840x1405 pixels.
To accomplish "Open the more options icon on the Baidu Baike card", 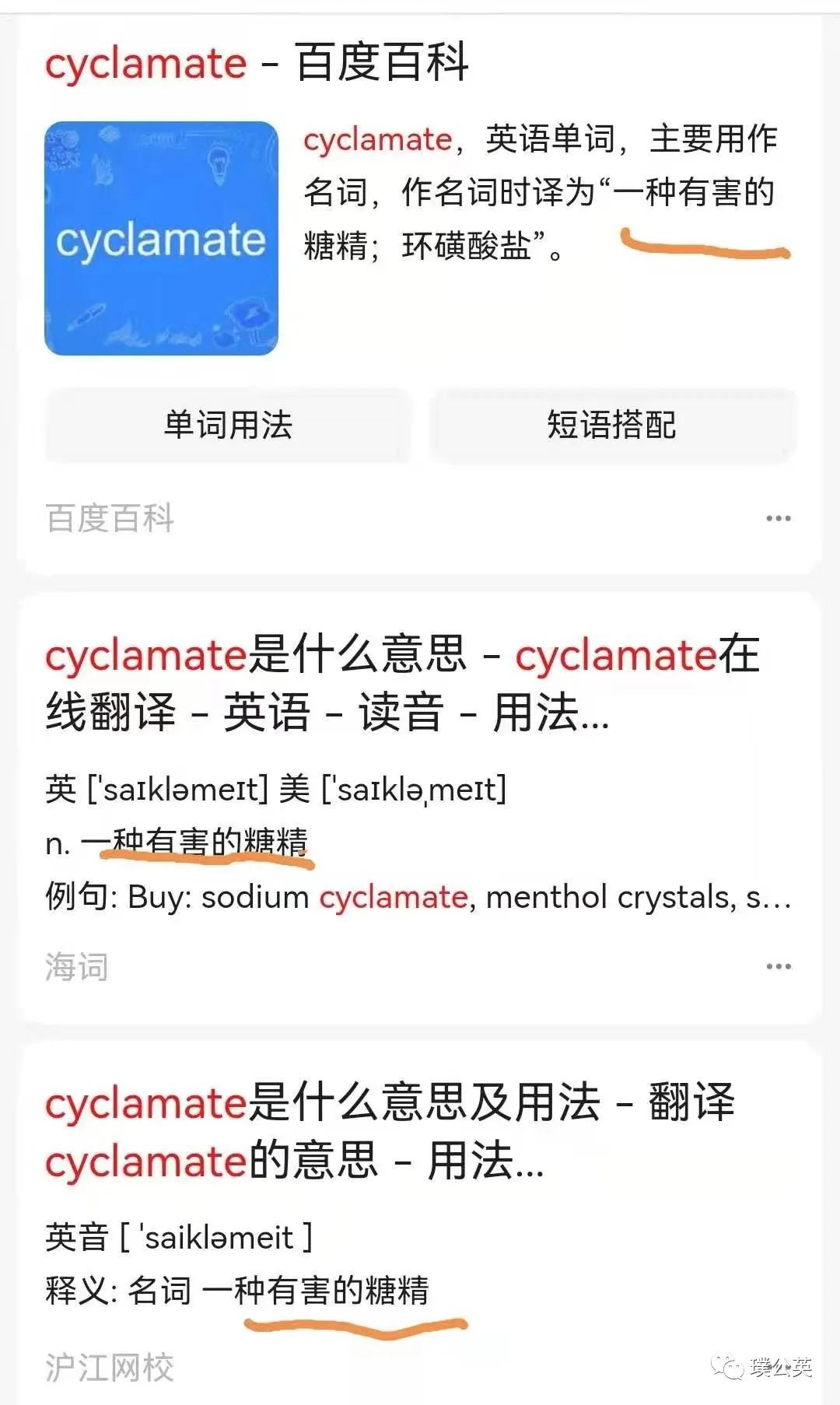I will point(778,517).
